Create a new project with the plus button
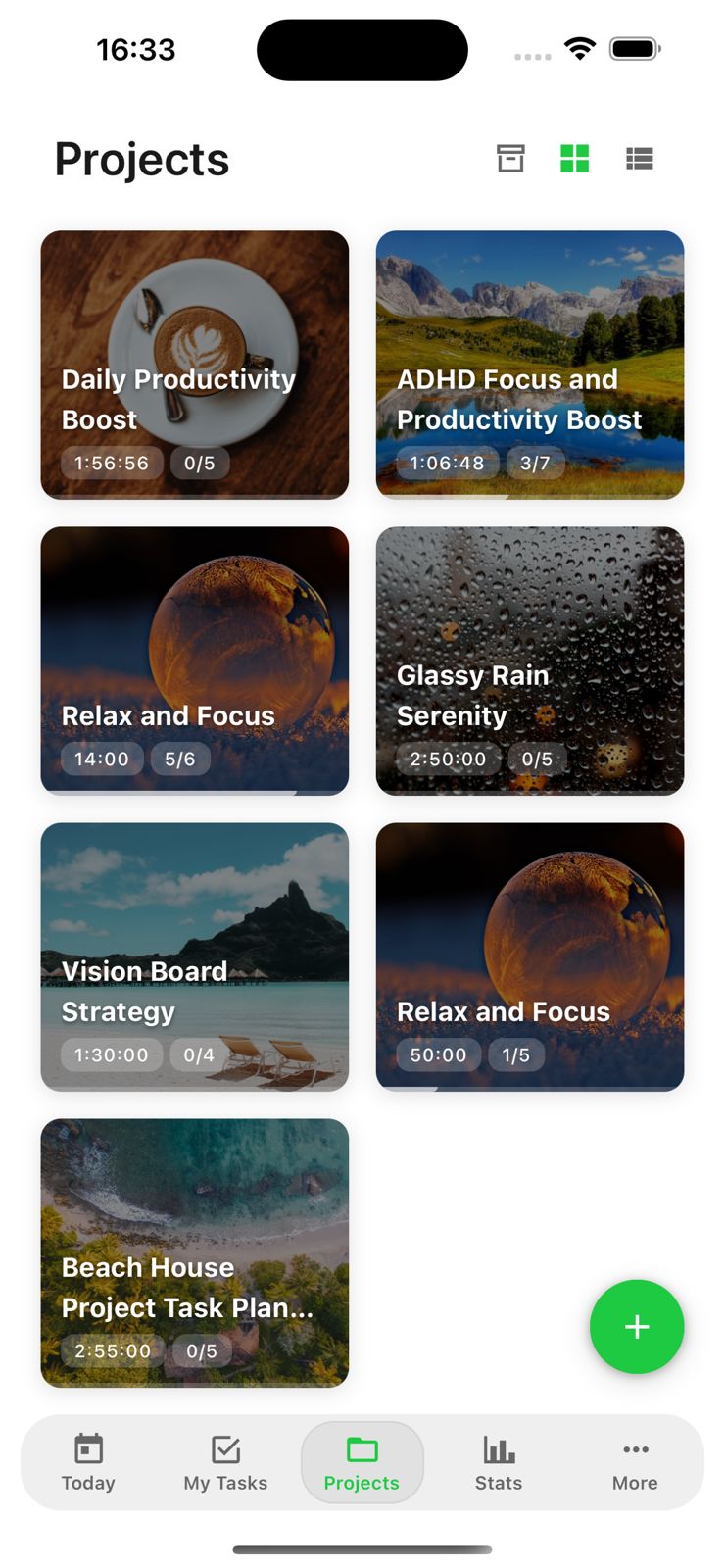Screen dimensions: 725x1568 tap(637, 1327)
